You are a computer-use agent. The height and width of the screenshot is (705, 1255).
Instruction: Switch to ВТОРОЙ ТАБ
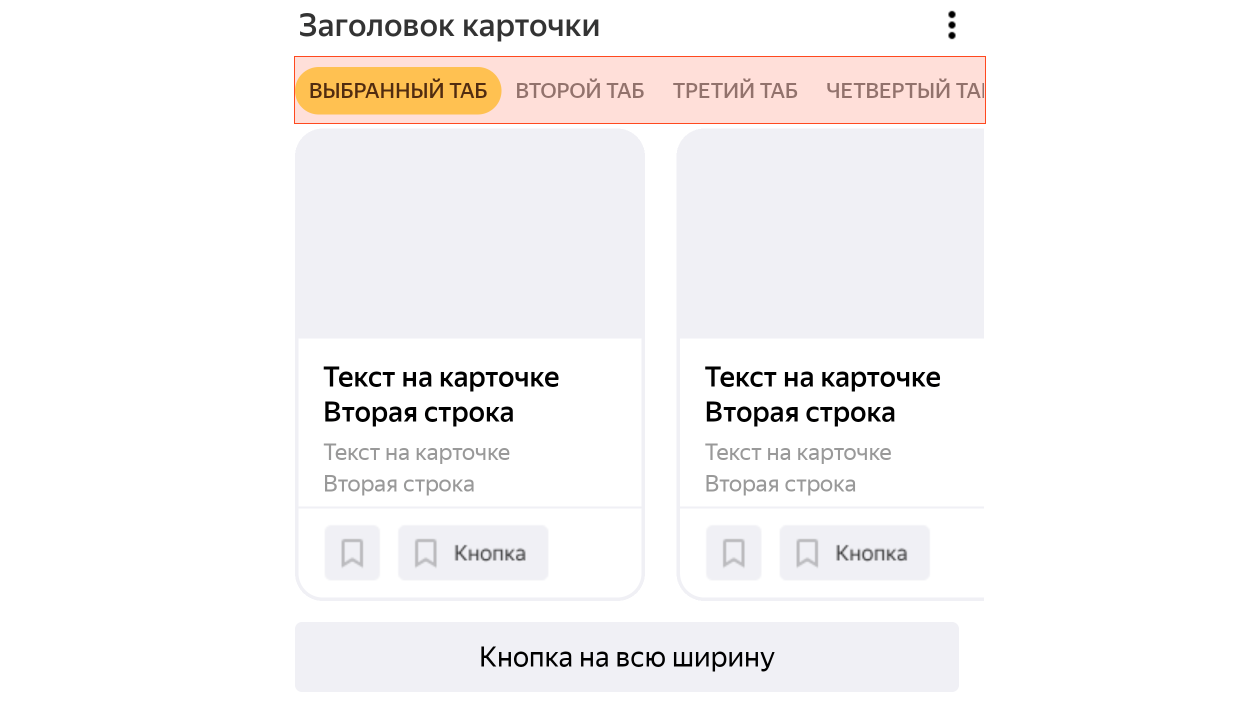[x=580, y=91]
